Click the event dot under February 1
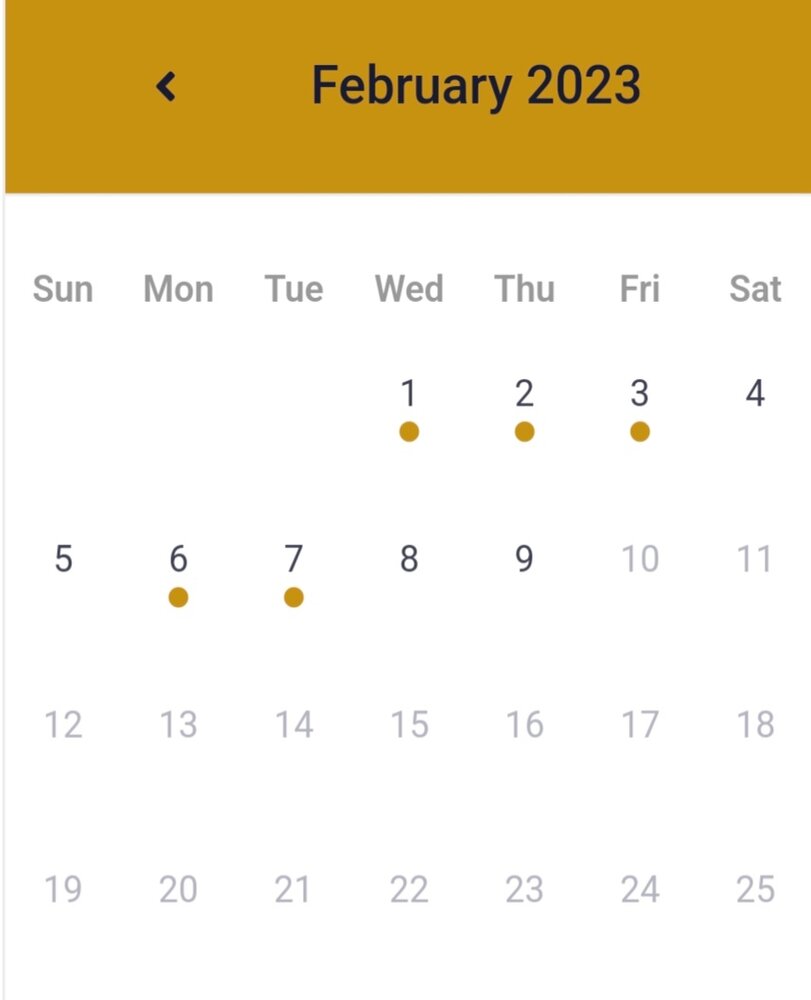 pos(409,431)
